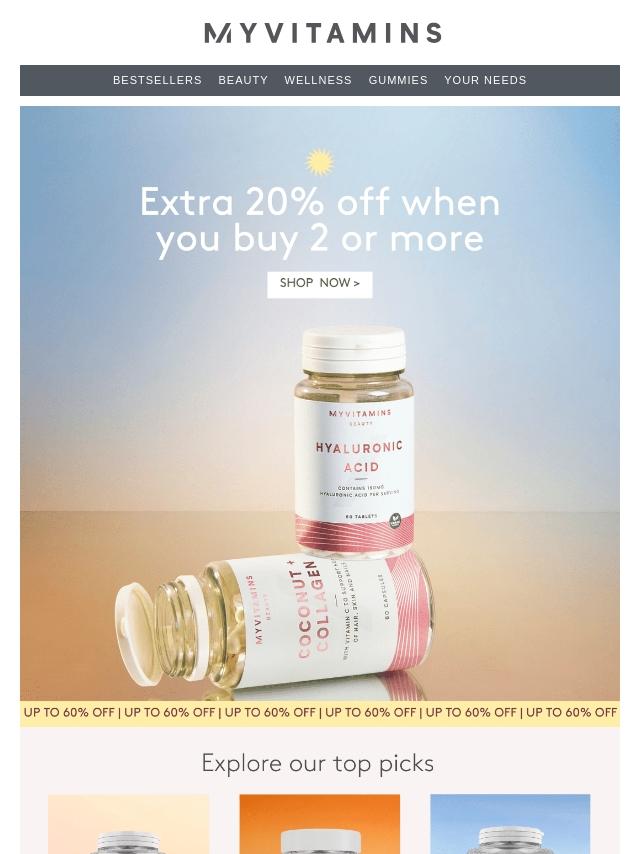This screenshot has height=854, width=640.
Task: Select the Wellness category
Action: pos(318,80)
